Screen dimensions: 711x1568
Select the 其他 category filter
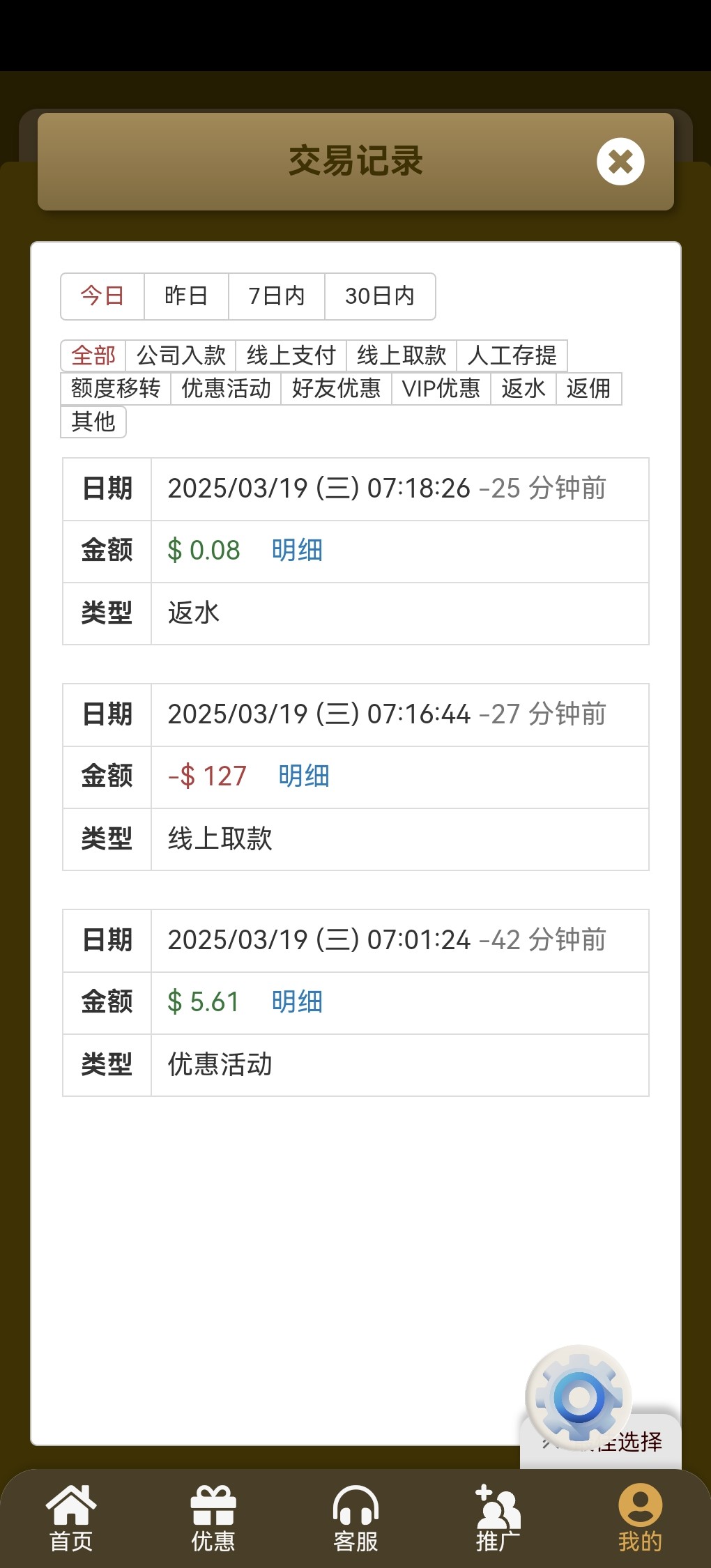[93, 422]
